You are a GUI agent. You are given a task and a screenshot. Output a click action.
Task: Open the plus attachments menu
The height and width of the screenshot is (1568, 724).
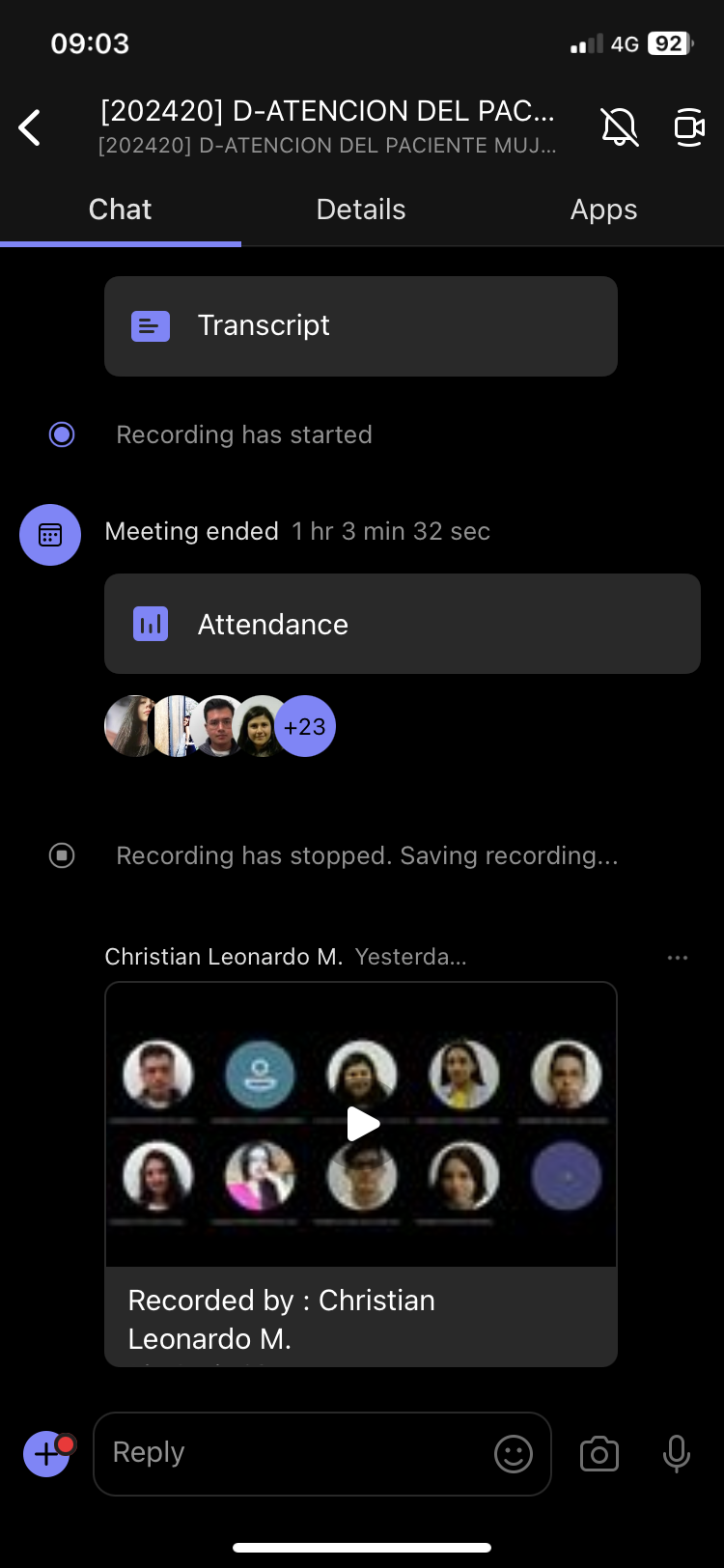pos(46,1453)
